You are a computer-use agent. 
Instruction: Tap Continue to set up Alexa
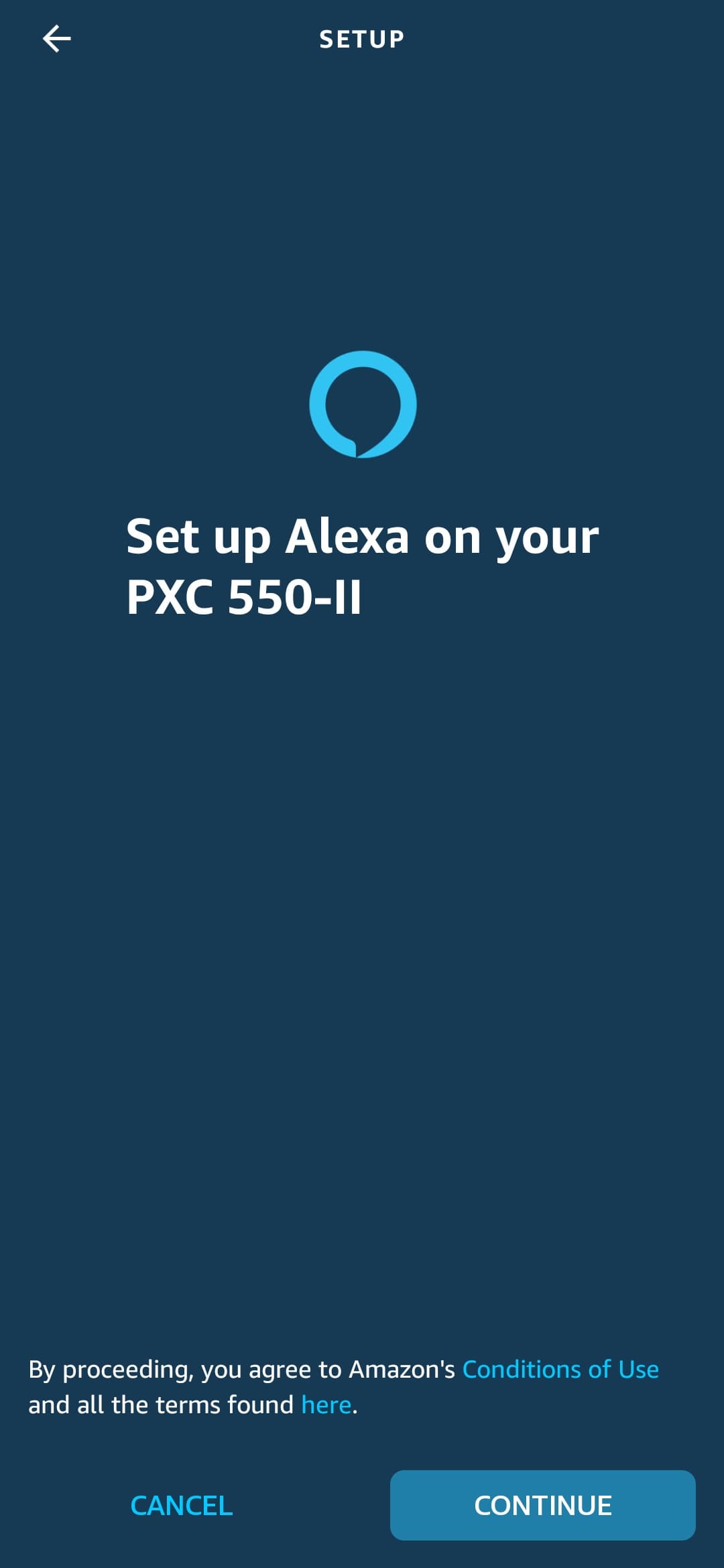[x=542, y=1505]
